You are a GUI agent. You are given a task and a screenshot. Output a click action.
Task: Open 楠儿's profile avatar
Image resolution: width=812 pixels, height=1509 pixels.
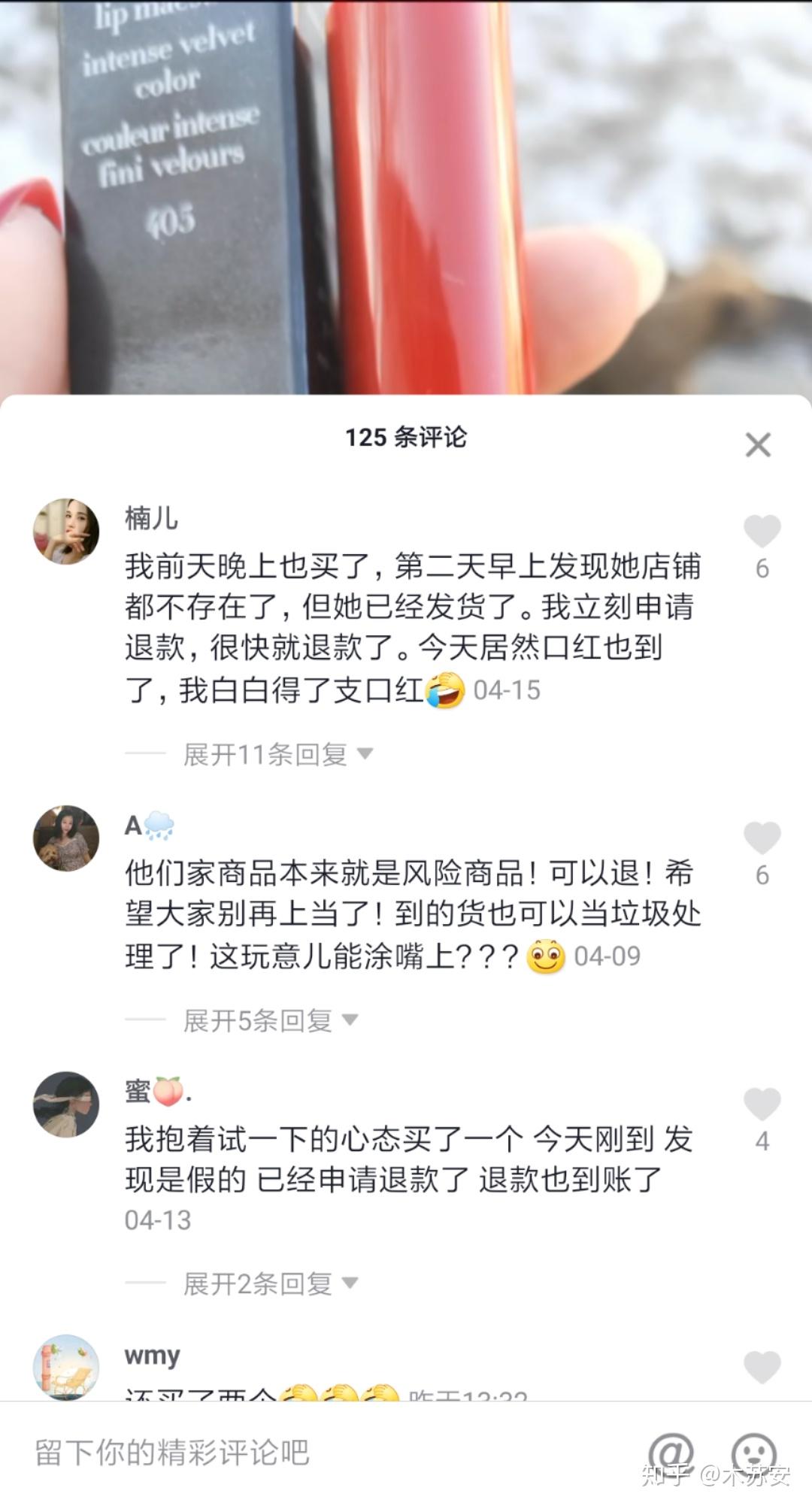tap(66, 531)
